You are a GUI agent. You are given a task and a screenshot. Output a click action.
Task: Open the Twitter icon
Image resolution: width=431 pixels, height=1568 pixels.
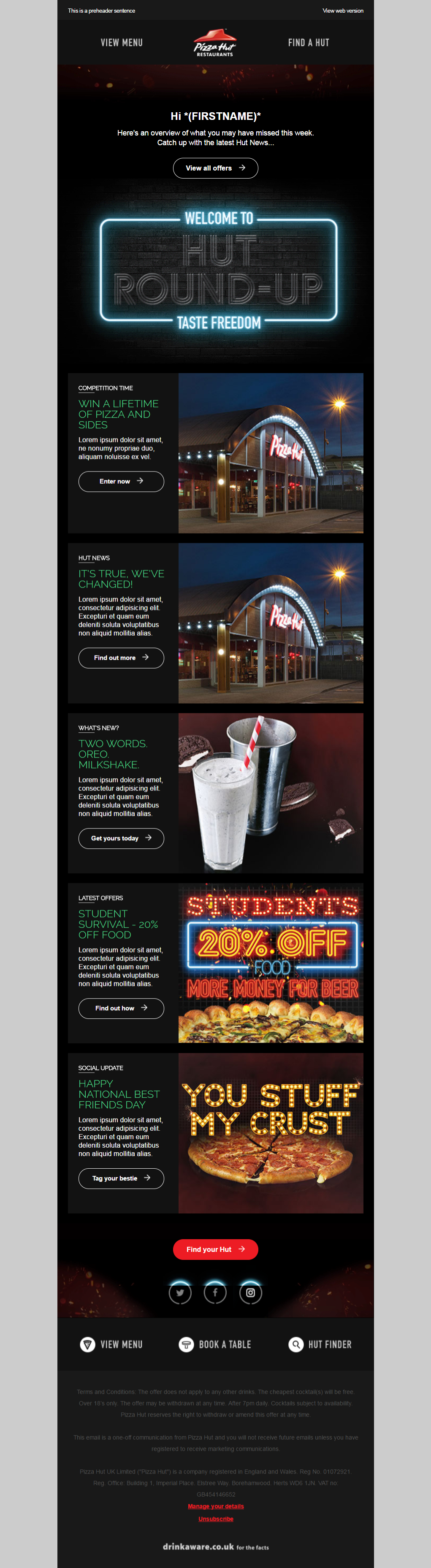180,1292
